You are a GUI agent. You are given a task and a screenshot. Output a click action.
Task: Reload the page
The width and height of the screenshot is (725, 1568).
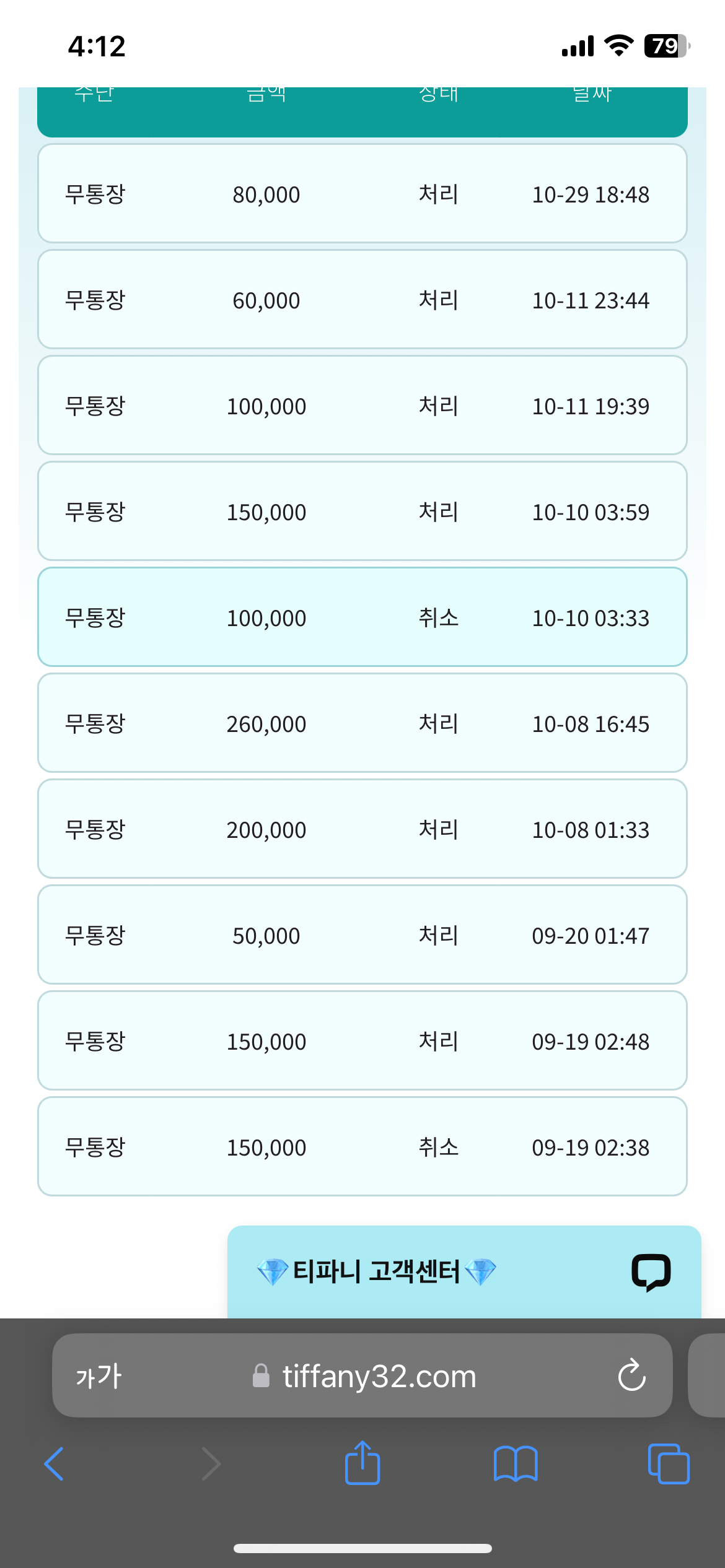coord(632,1375)
